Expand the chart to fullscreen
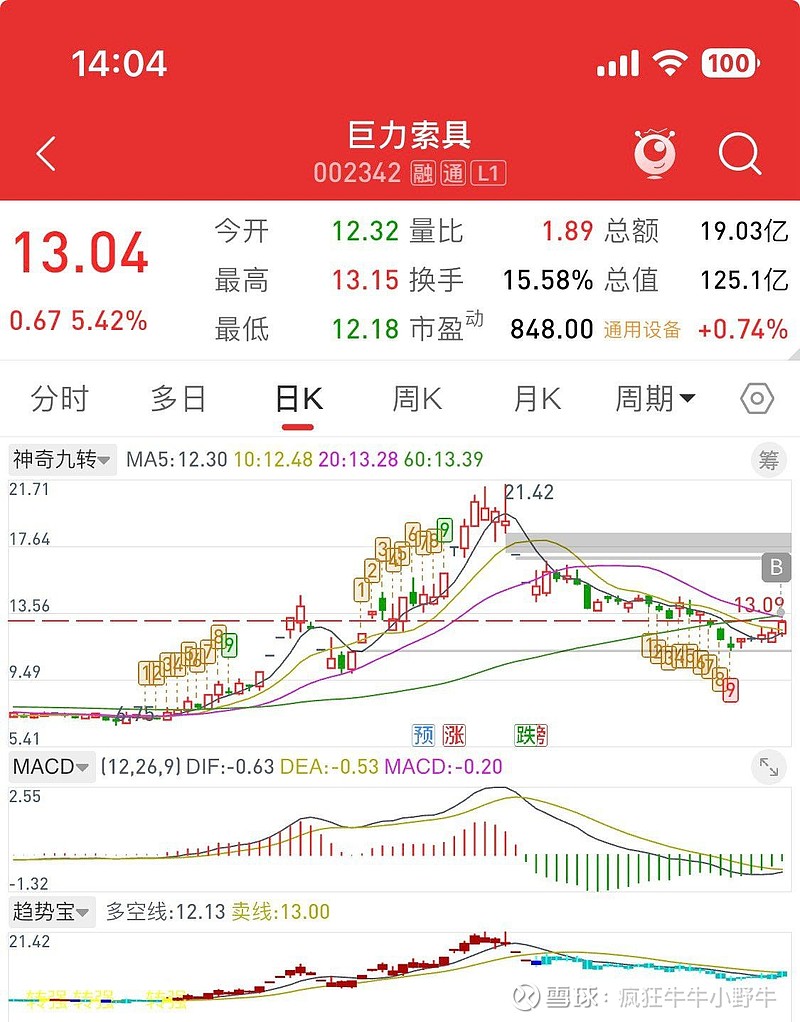 tap(768, 767)
